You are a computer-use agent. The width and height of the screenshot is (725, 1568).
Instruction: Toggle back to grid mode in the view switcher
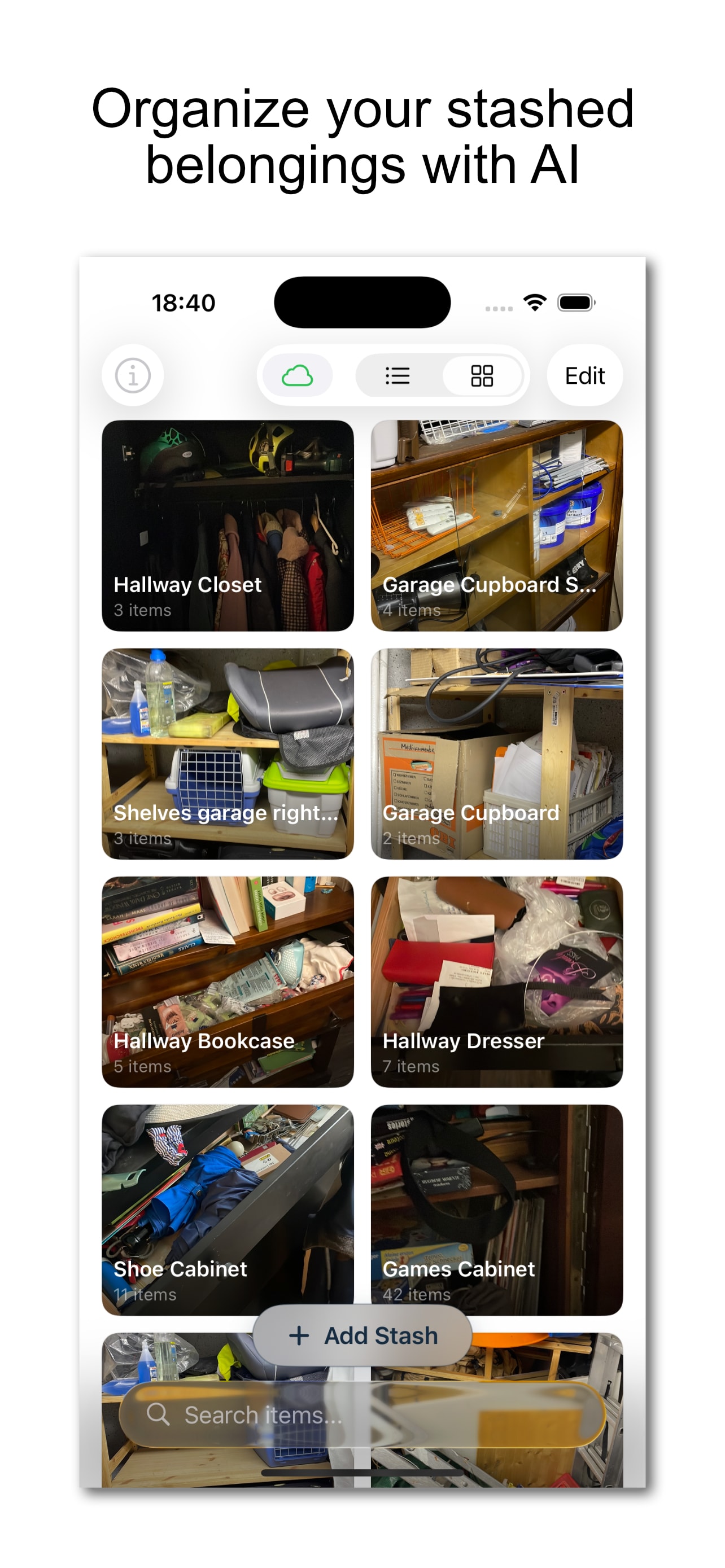pyautogui.click(x=481, y=375)
